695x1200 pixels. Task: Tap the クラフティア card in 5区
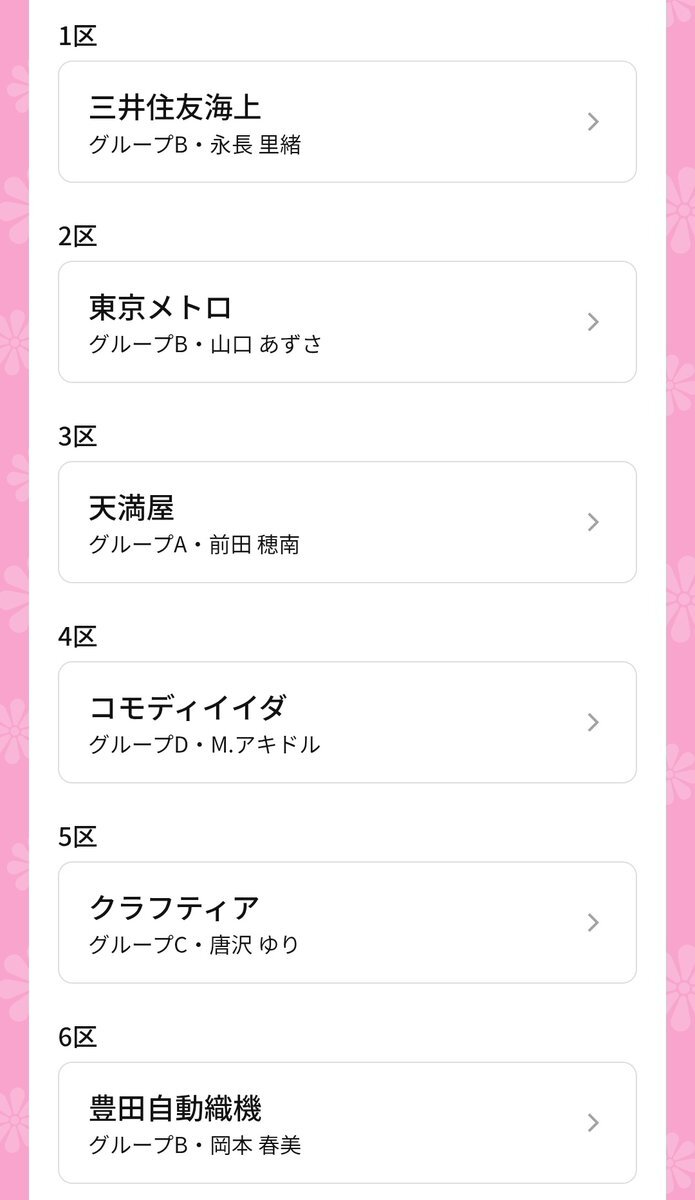pos(347,922)
